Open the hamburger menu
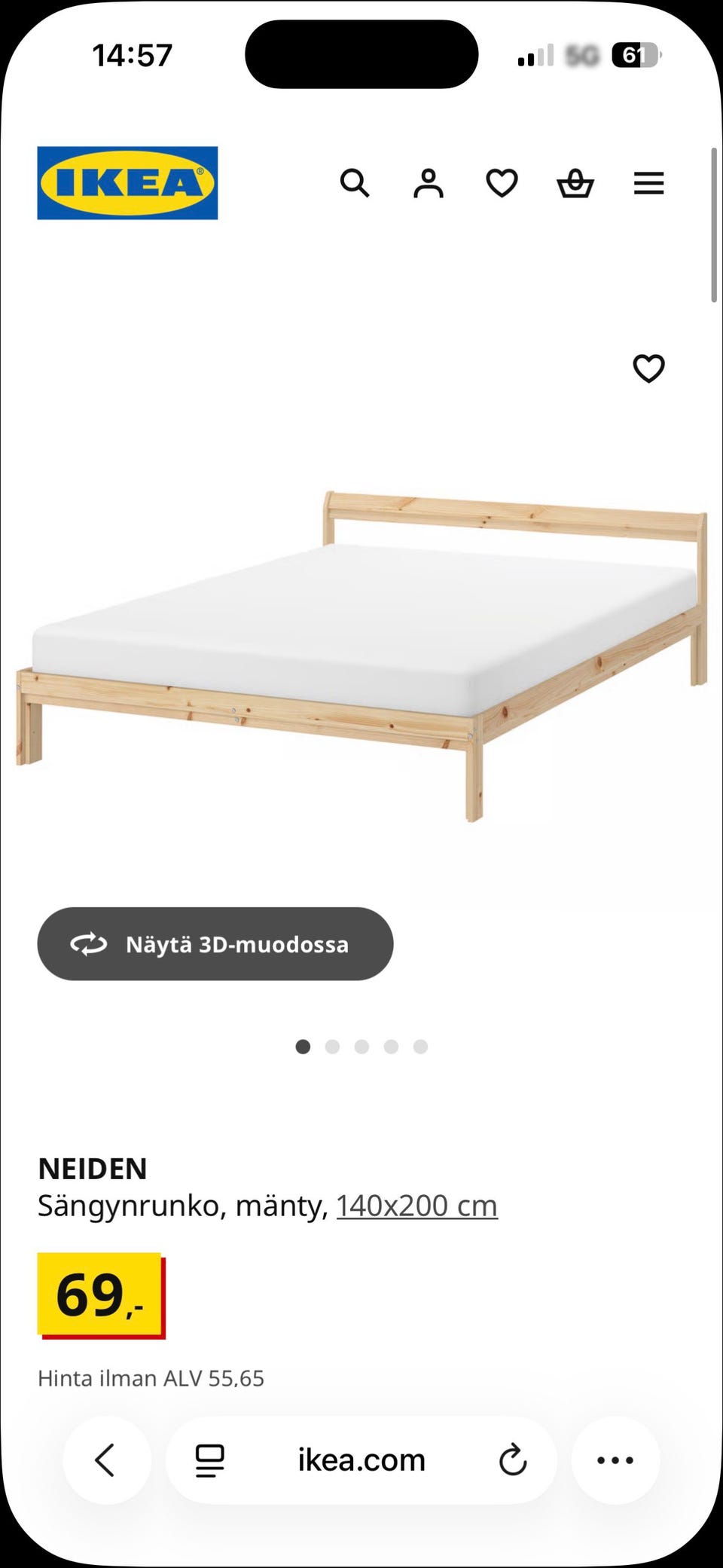This screenshot has height=1568, width=723. (648, 183)
